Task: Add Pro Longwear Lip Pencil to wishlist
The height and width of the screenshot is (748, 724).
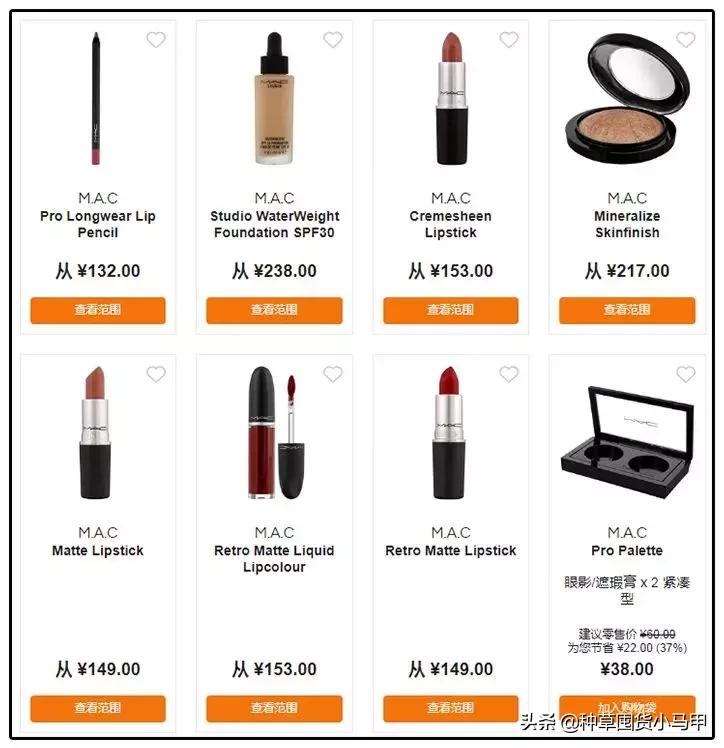Action: pos(156,40)
